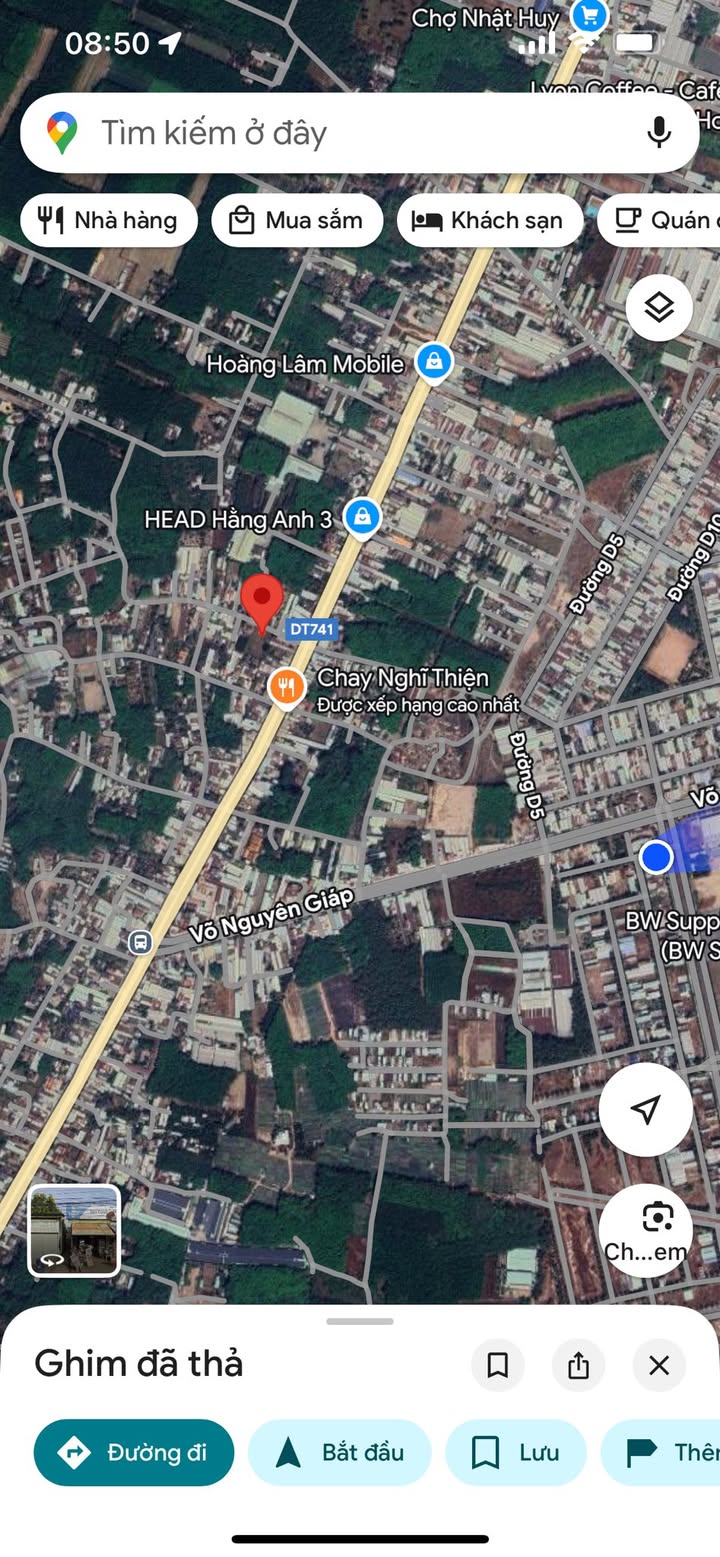Image resolution: width=720 pixels, height=1557 pixels.
Task: Open the Hoàng Lâm Mobile place marker
Action: (x=433, y=362)
